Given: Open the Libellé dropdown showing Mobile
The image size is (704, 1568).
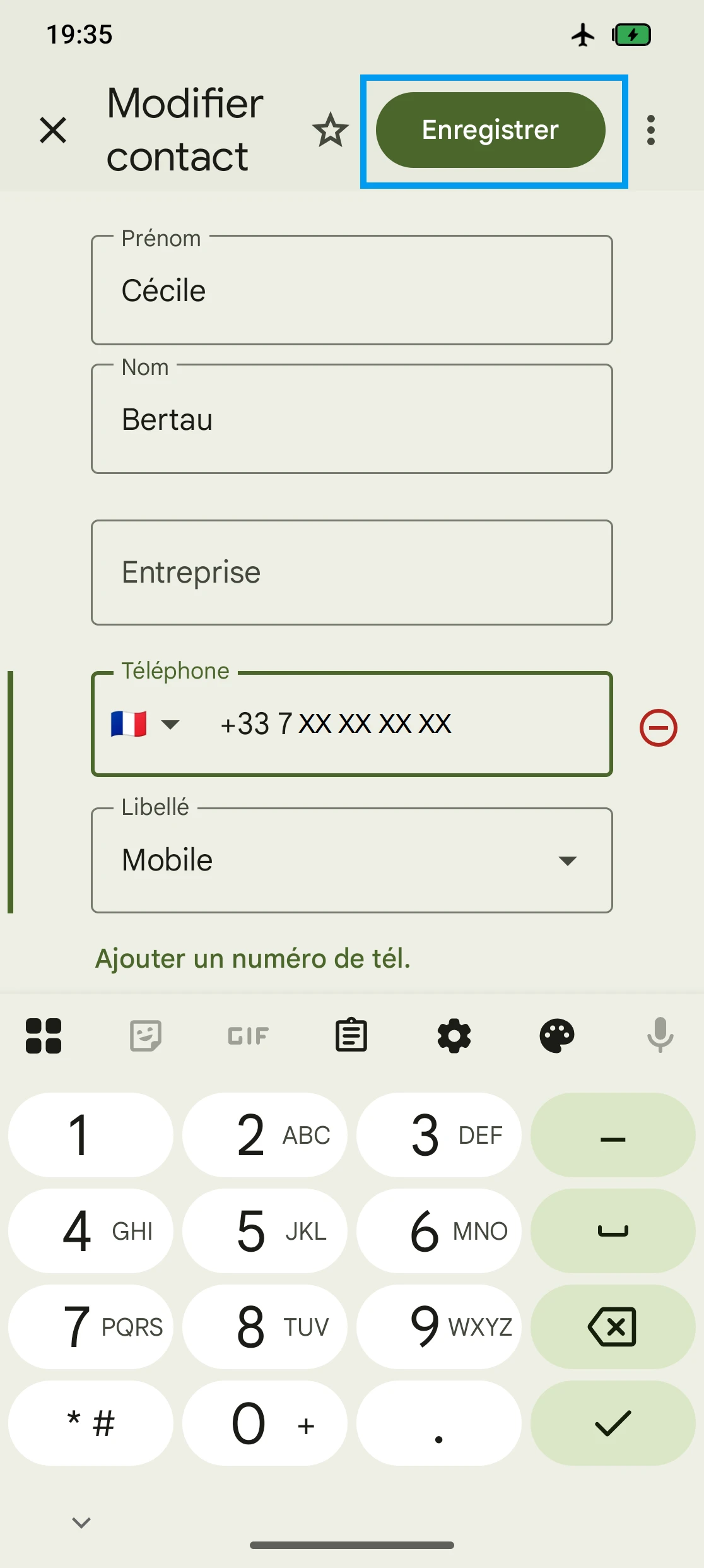Looking at the screenshot, I should [x=351, y=860].
